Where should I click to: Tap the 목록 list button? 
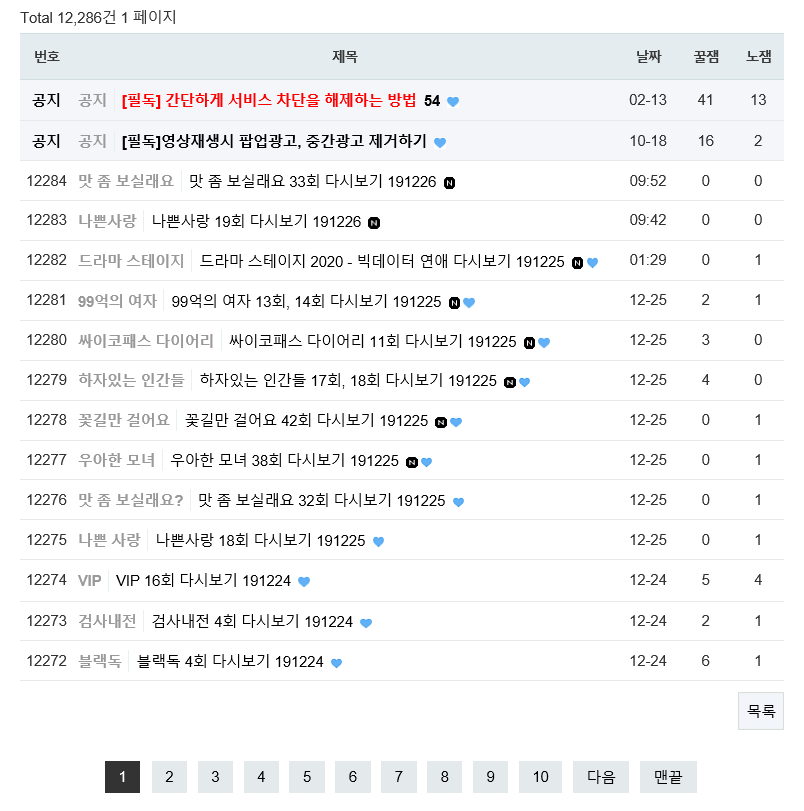(760, 711)
